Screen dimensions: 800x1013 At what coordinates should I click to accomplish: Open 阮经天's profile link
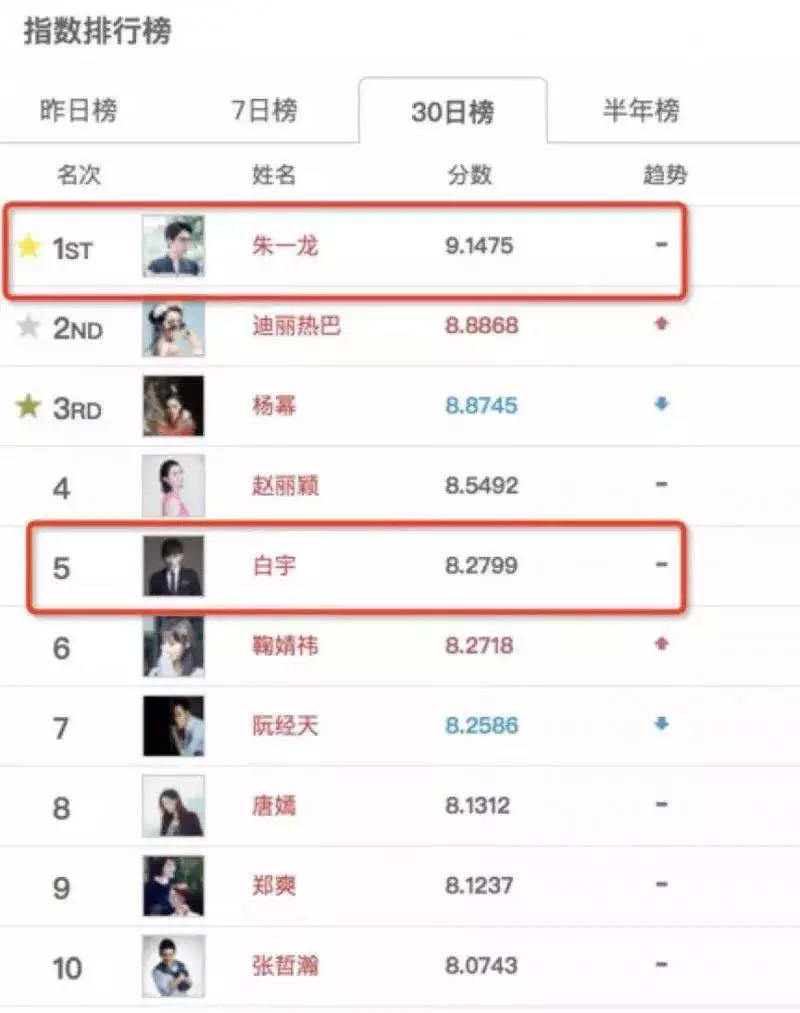point(285,726)
